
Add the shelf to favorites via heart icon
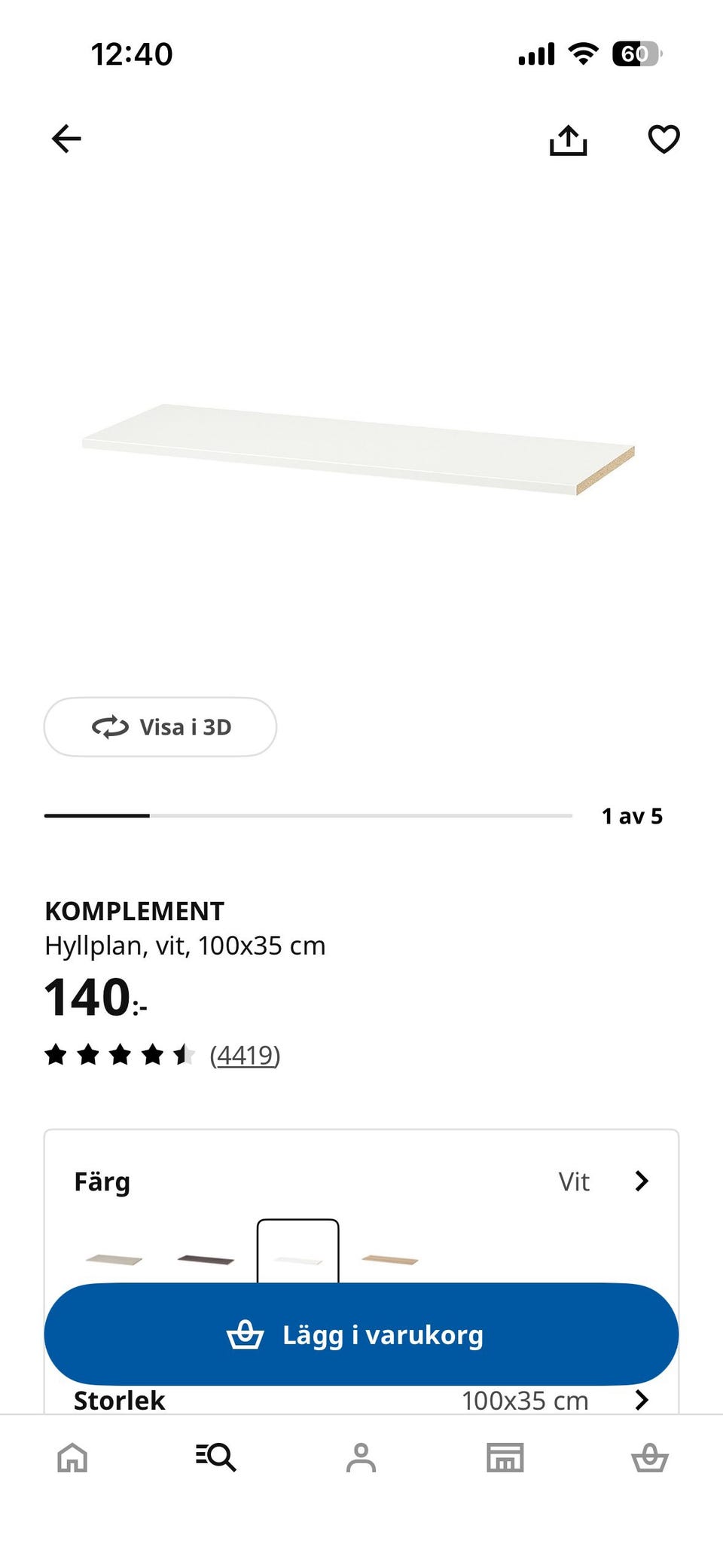tap(664, 139)
